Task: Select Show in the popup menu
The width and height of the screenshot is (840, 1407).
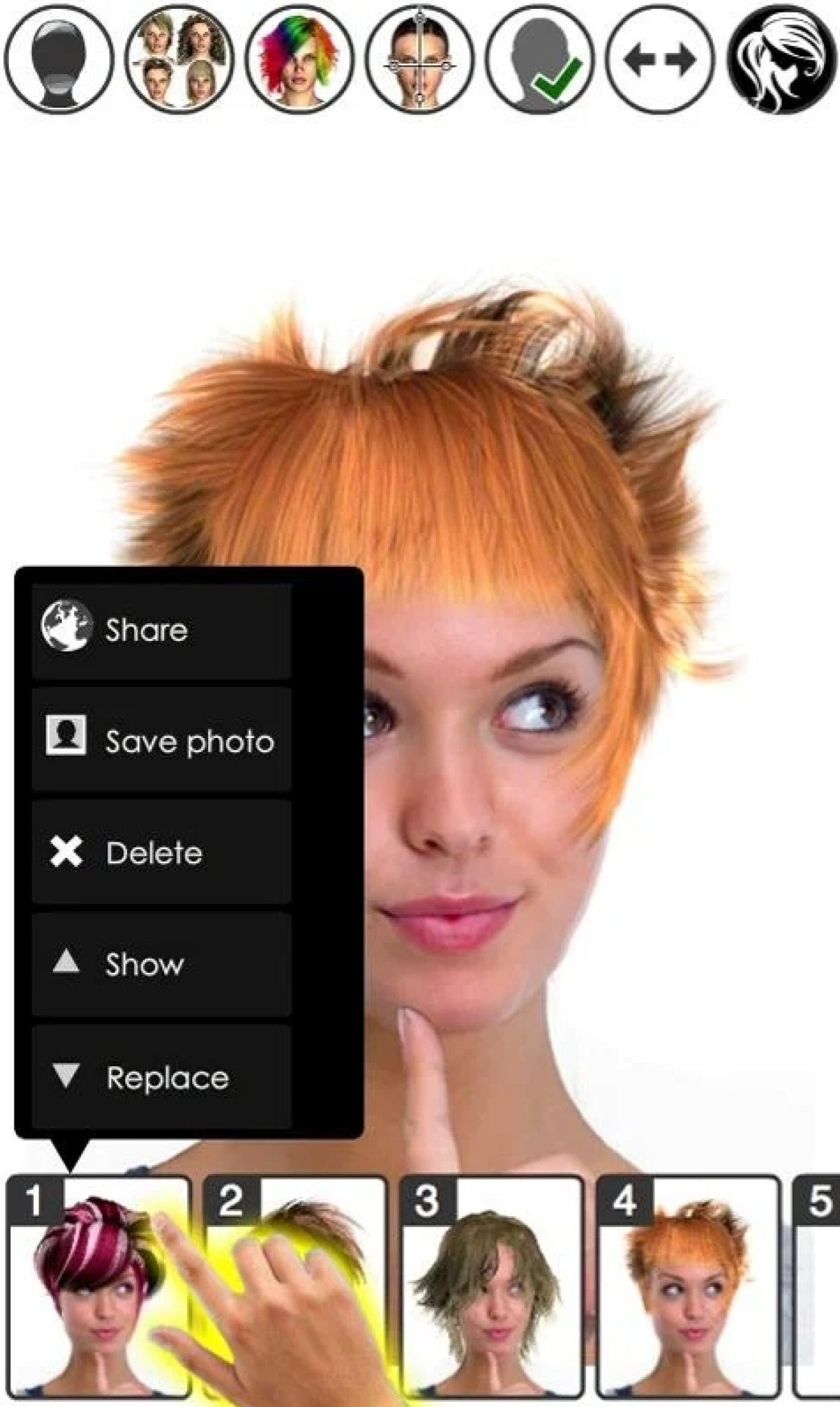Action: click(x=161, y=965)
